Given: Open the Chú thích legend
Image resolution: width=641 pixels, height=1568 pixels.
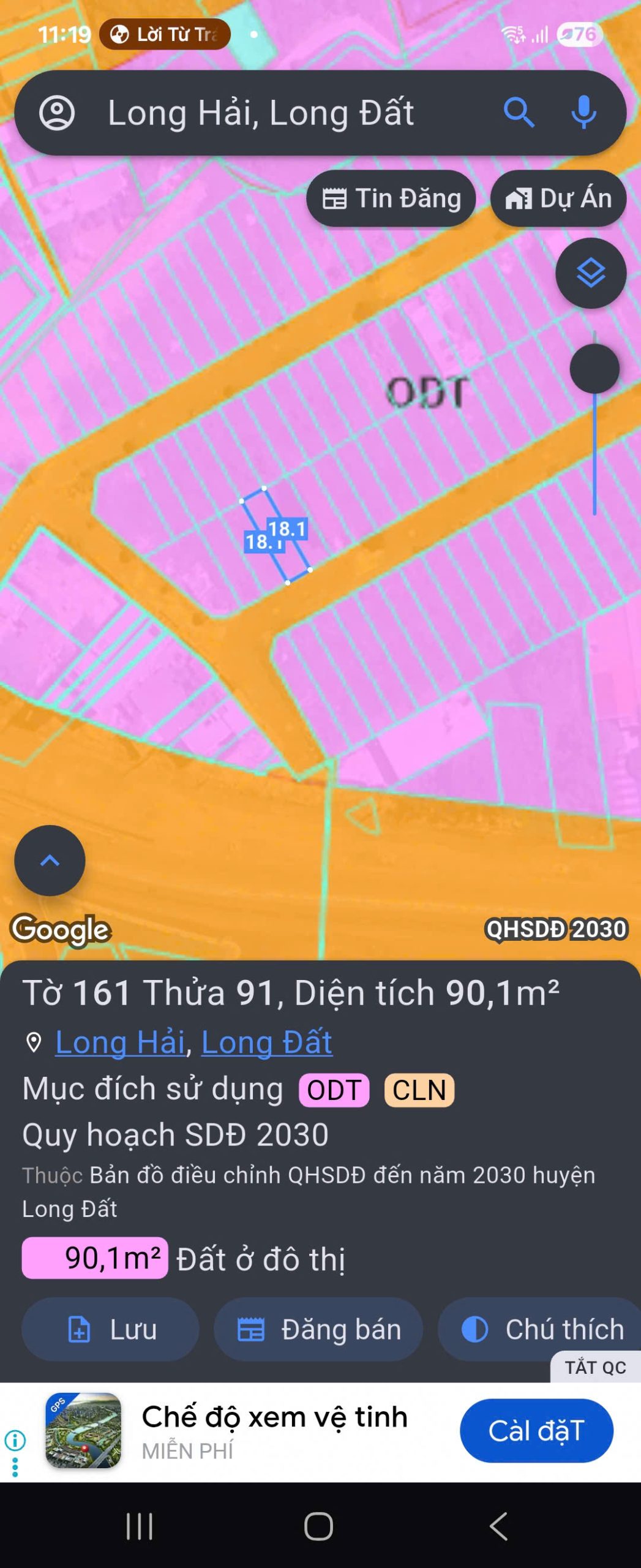Looking at the screenshot, I should click(x=542, y=1330).
